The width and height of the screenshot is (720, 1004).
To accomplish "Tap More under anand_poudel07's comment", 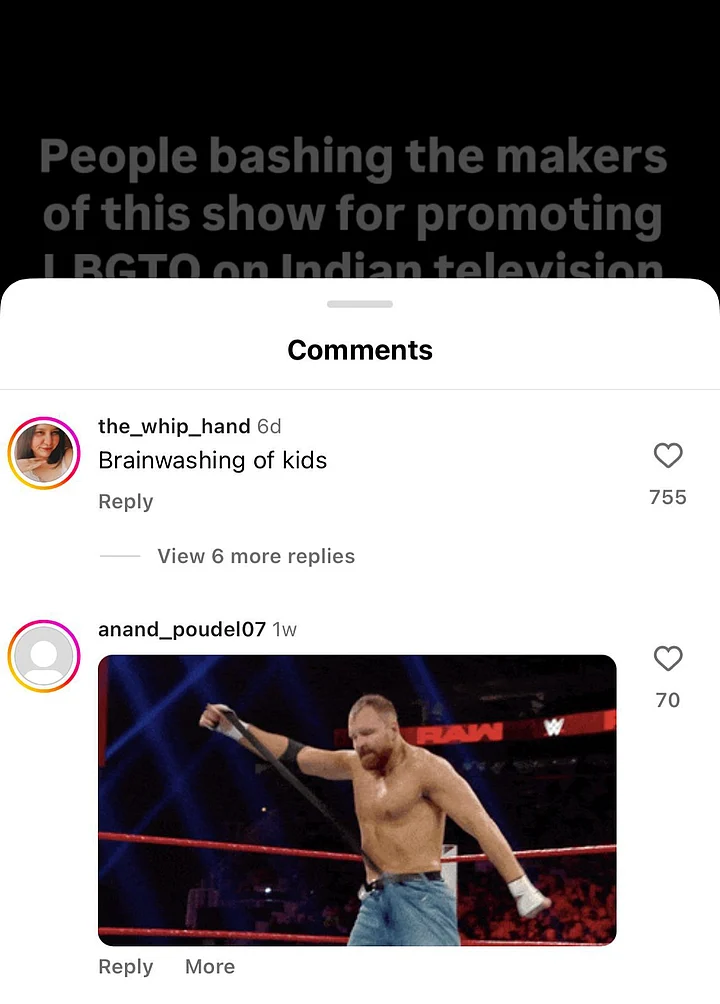I will (x=210, y=967).
